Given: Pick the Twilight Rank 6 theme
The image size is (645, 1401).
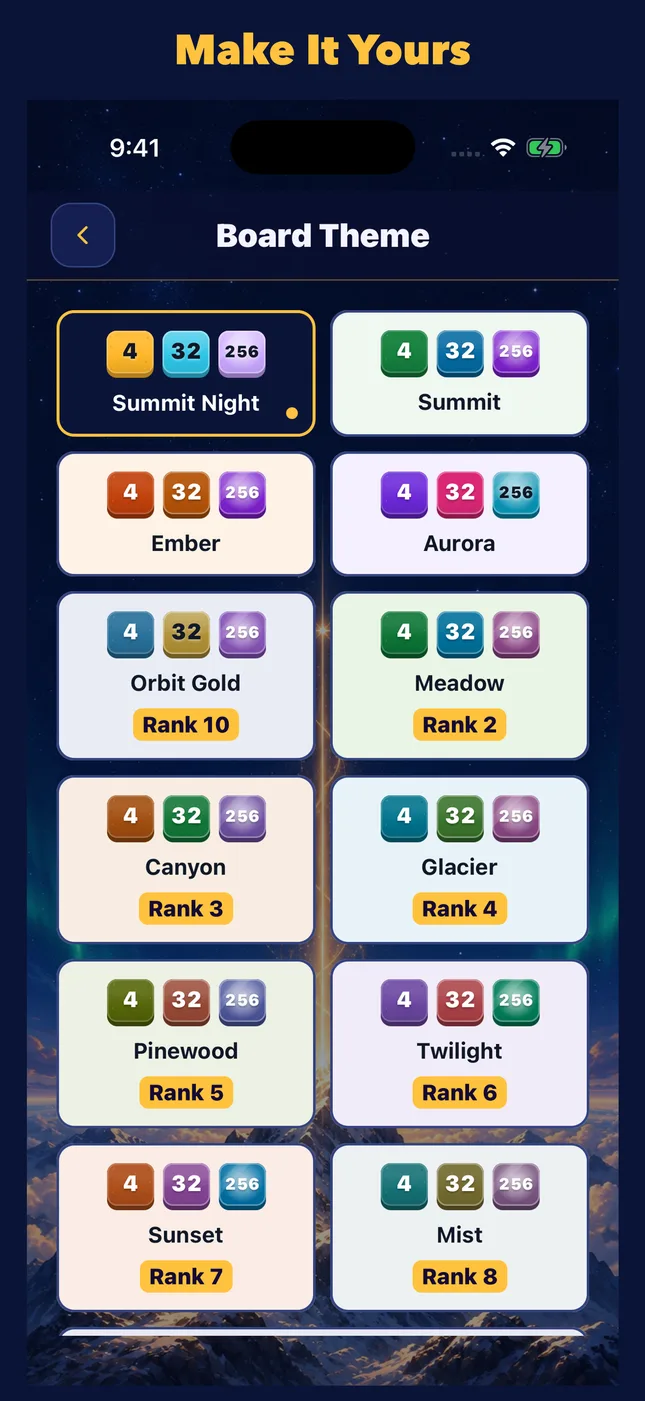Looking at the screenshot, I should (x=460, y=1044).
